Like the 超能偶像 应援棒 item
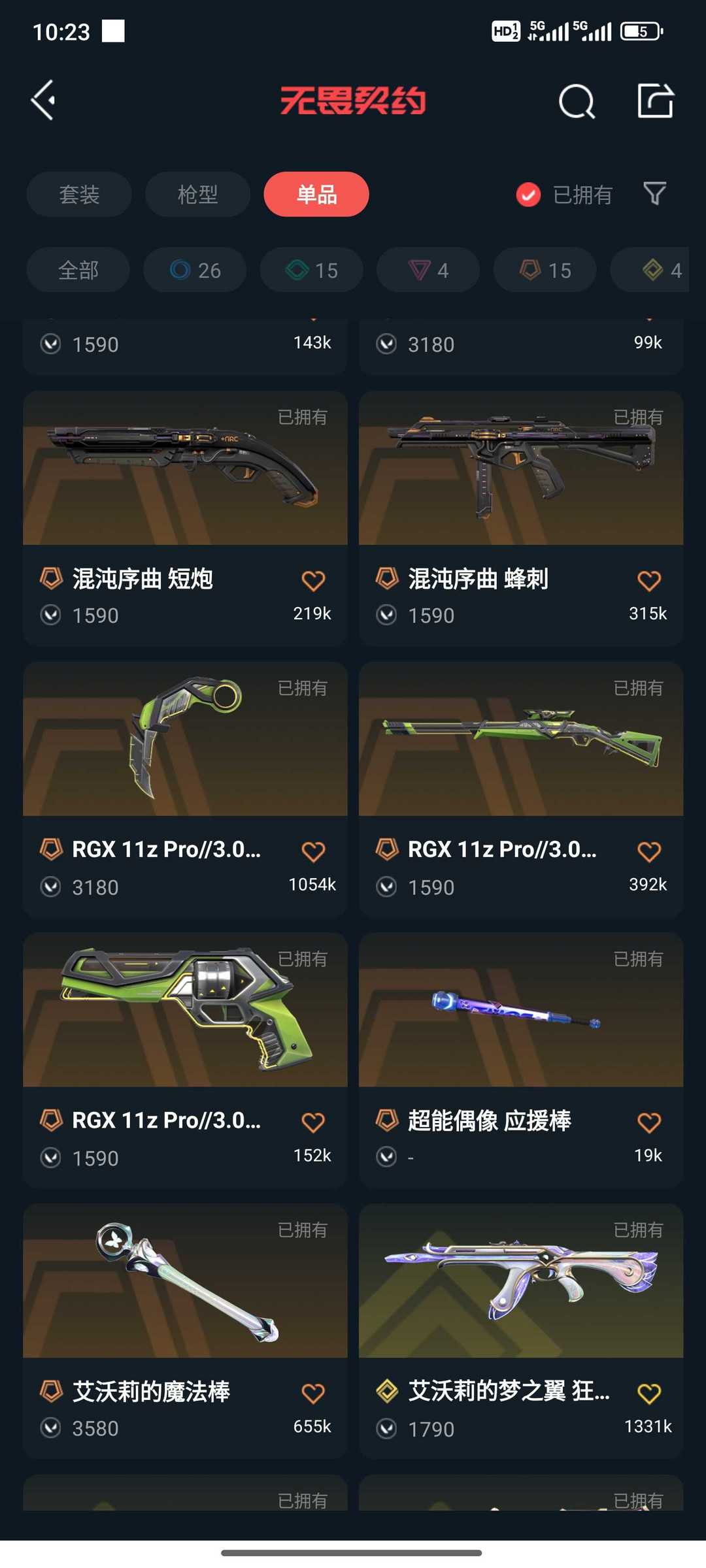Screen dimensions: 706x1568 point(649,1122)
